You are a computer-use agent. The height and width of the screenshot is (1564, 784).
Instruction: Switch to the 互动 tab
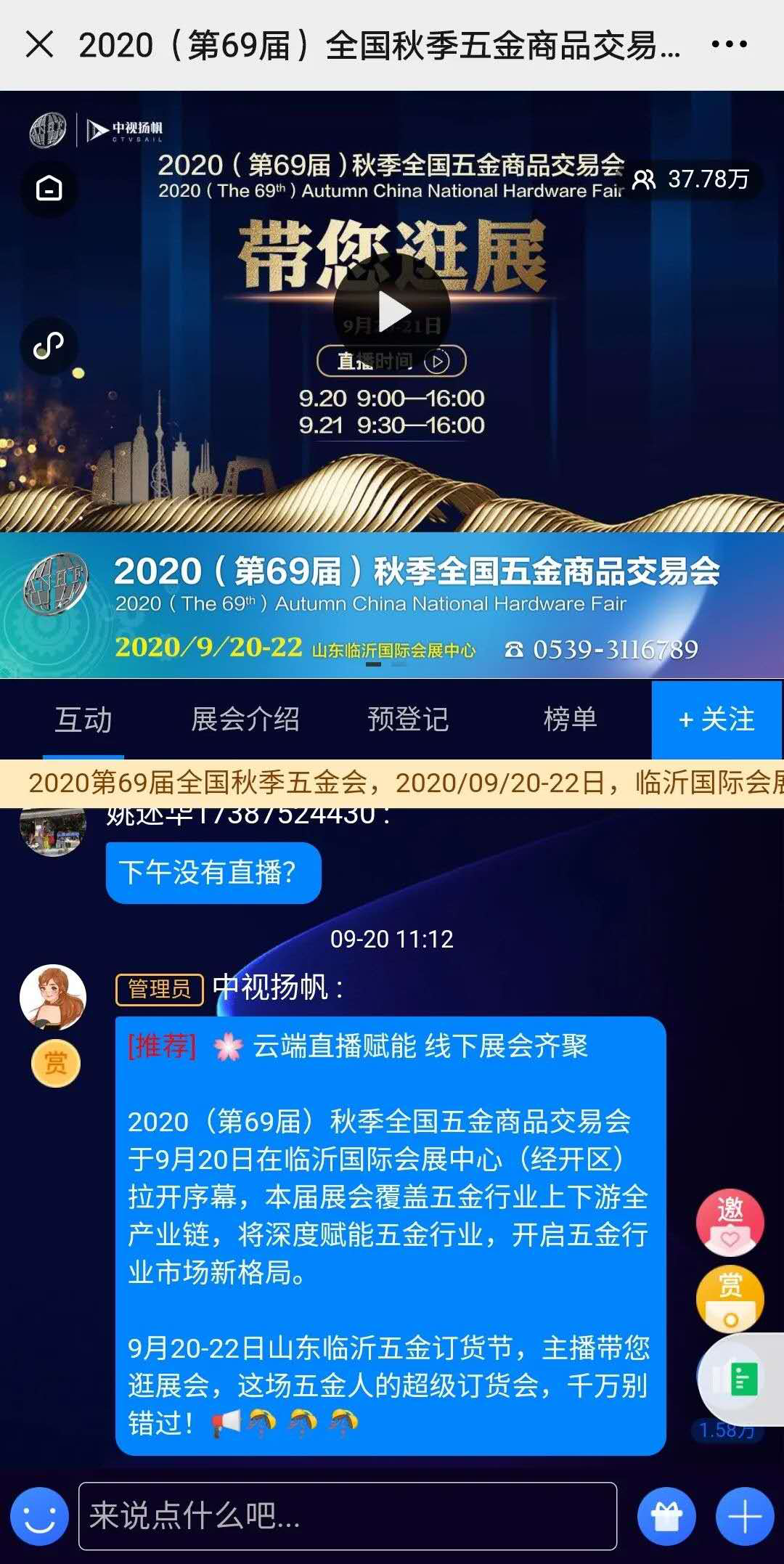(83, 720)
